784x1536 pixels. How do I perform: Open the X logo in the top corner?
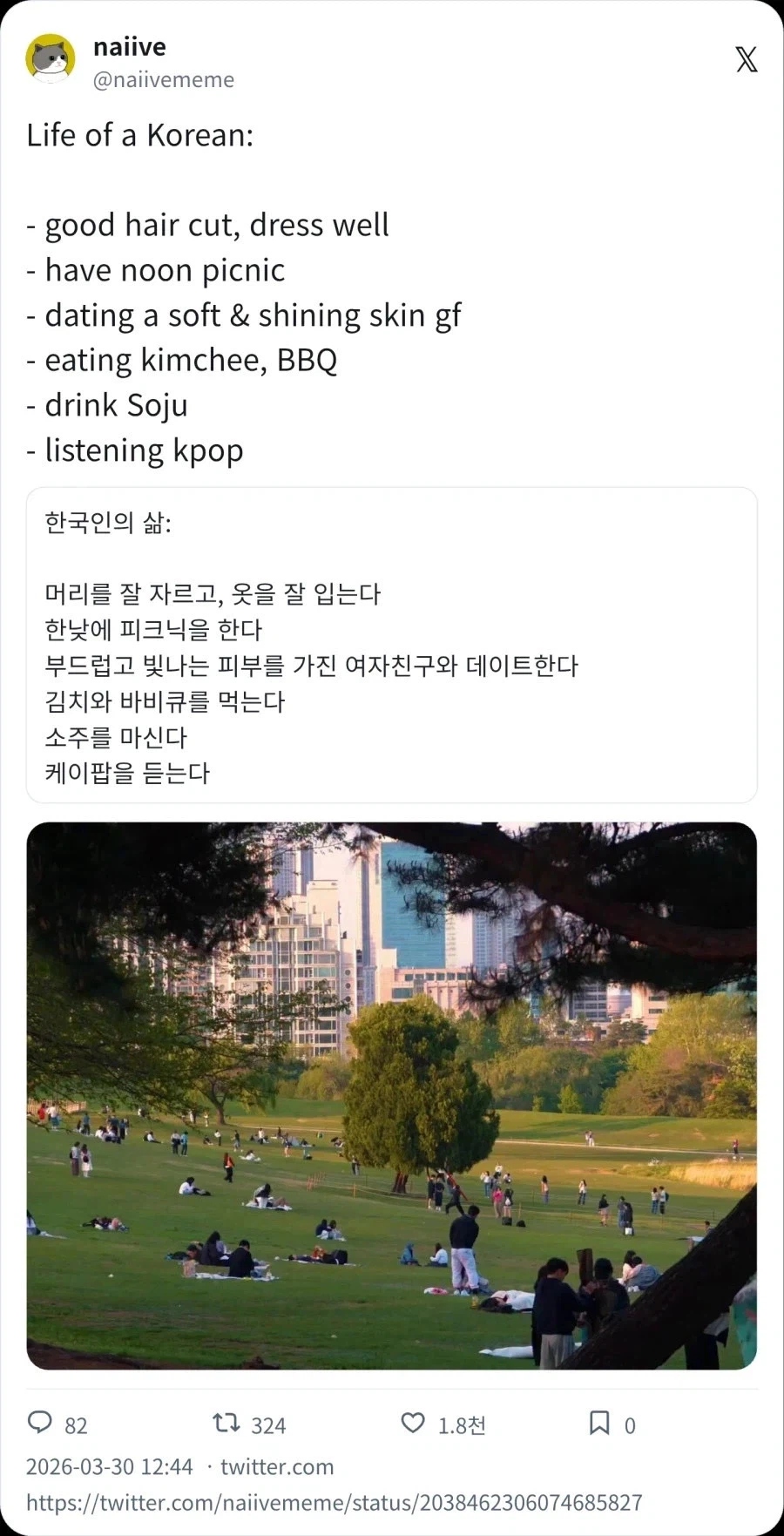(746, 59)
